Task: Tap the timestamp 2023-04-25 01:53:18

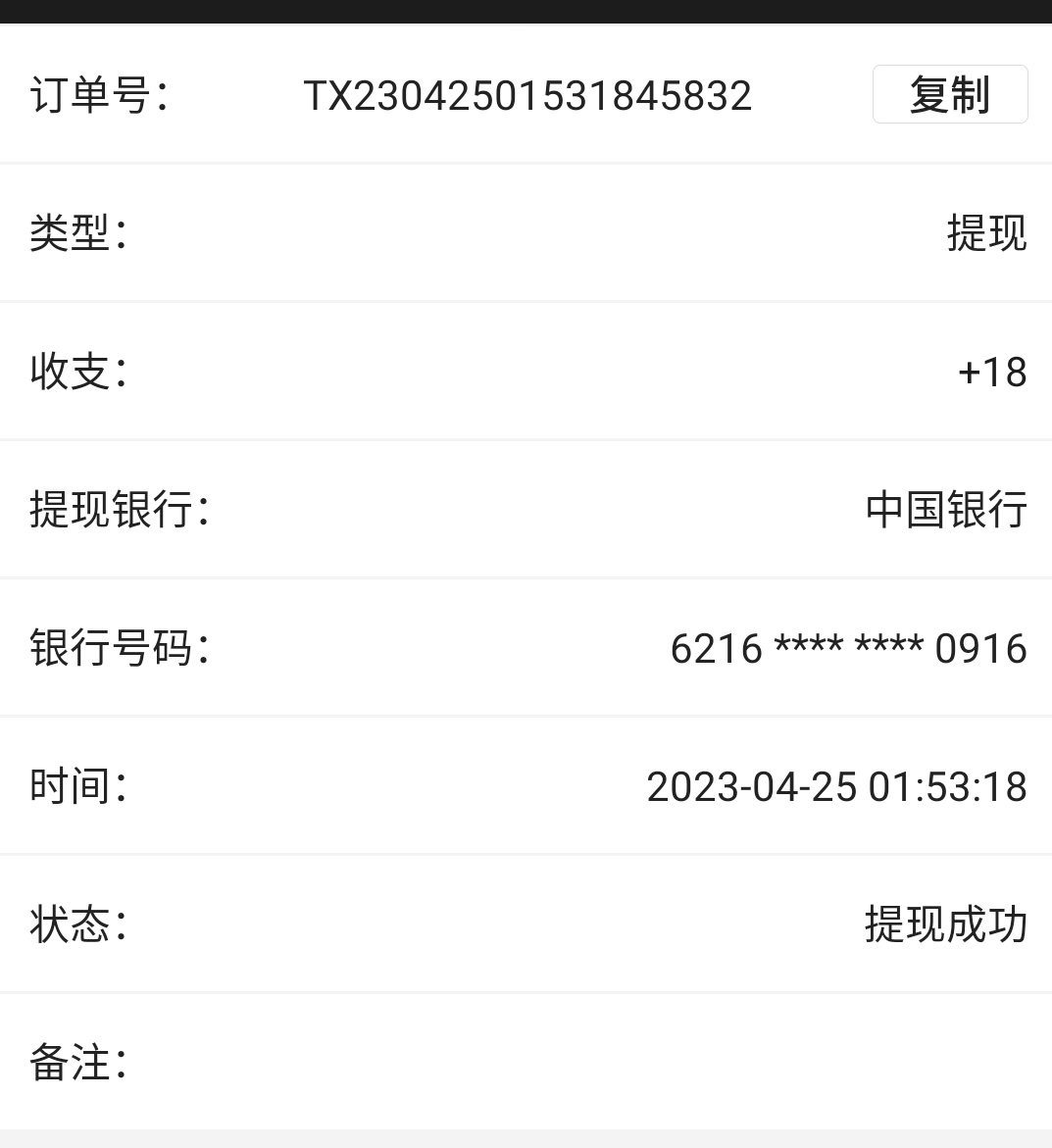Action: (x=836, y=785)
